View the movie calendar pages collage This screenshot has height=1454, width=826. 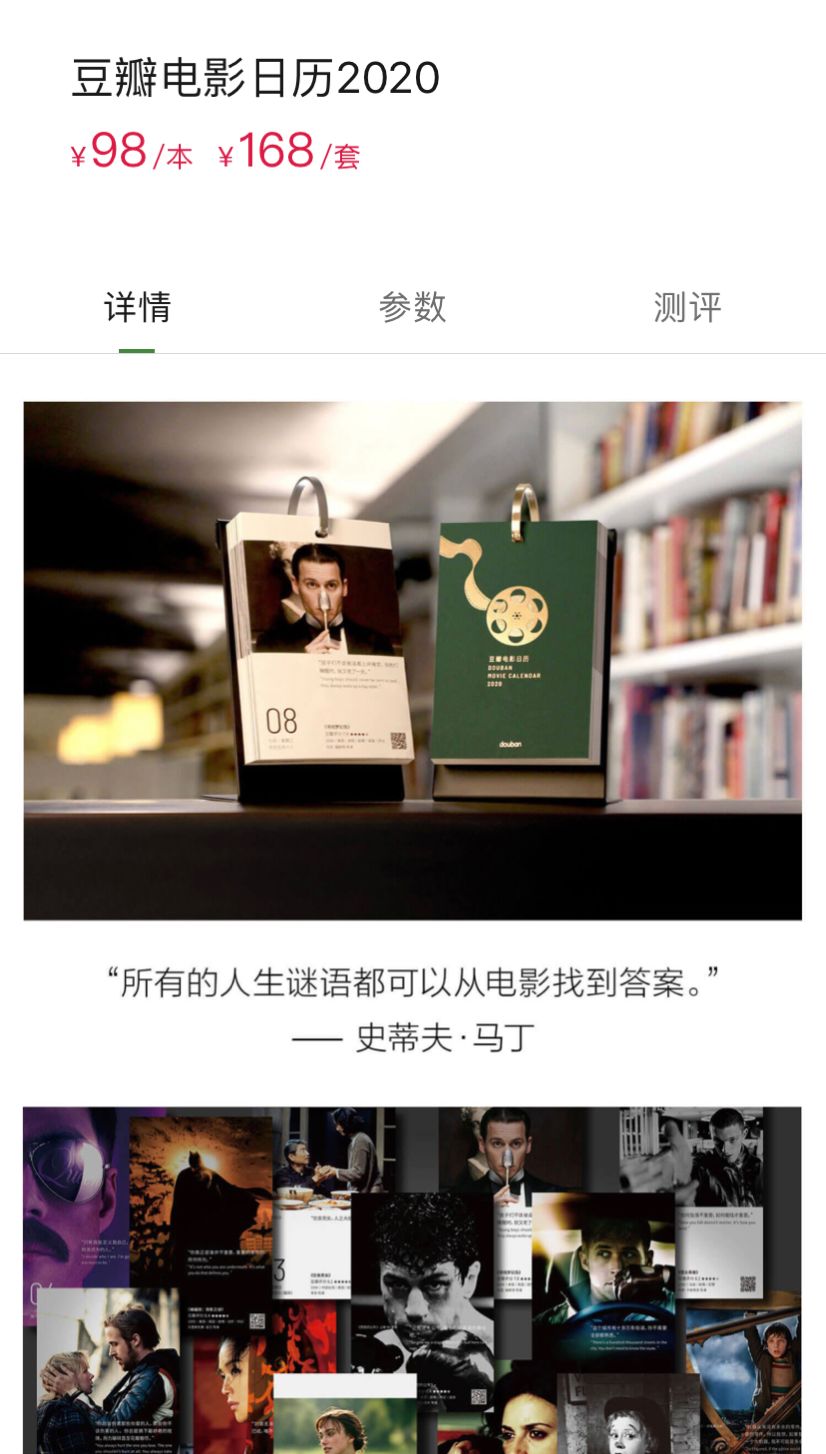click(412, 1280)
